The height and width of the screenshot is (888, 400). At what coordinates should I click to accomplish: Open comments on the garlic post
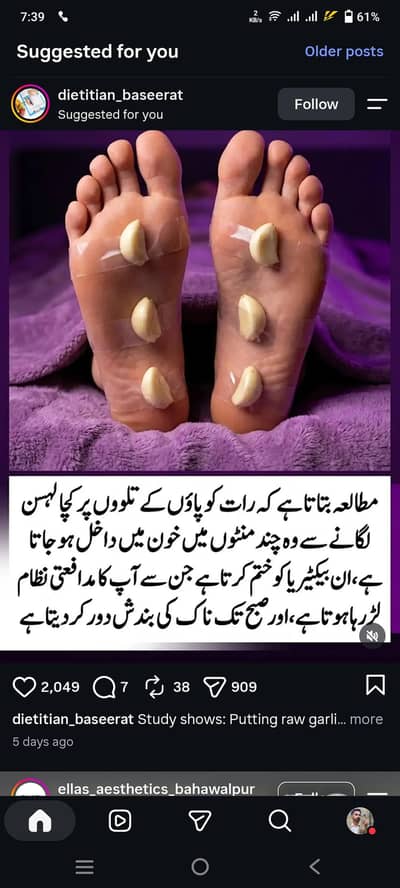point(104,688)
